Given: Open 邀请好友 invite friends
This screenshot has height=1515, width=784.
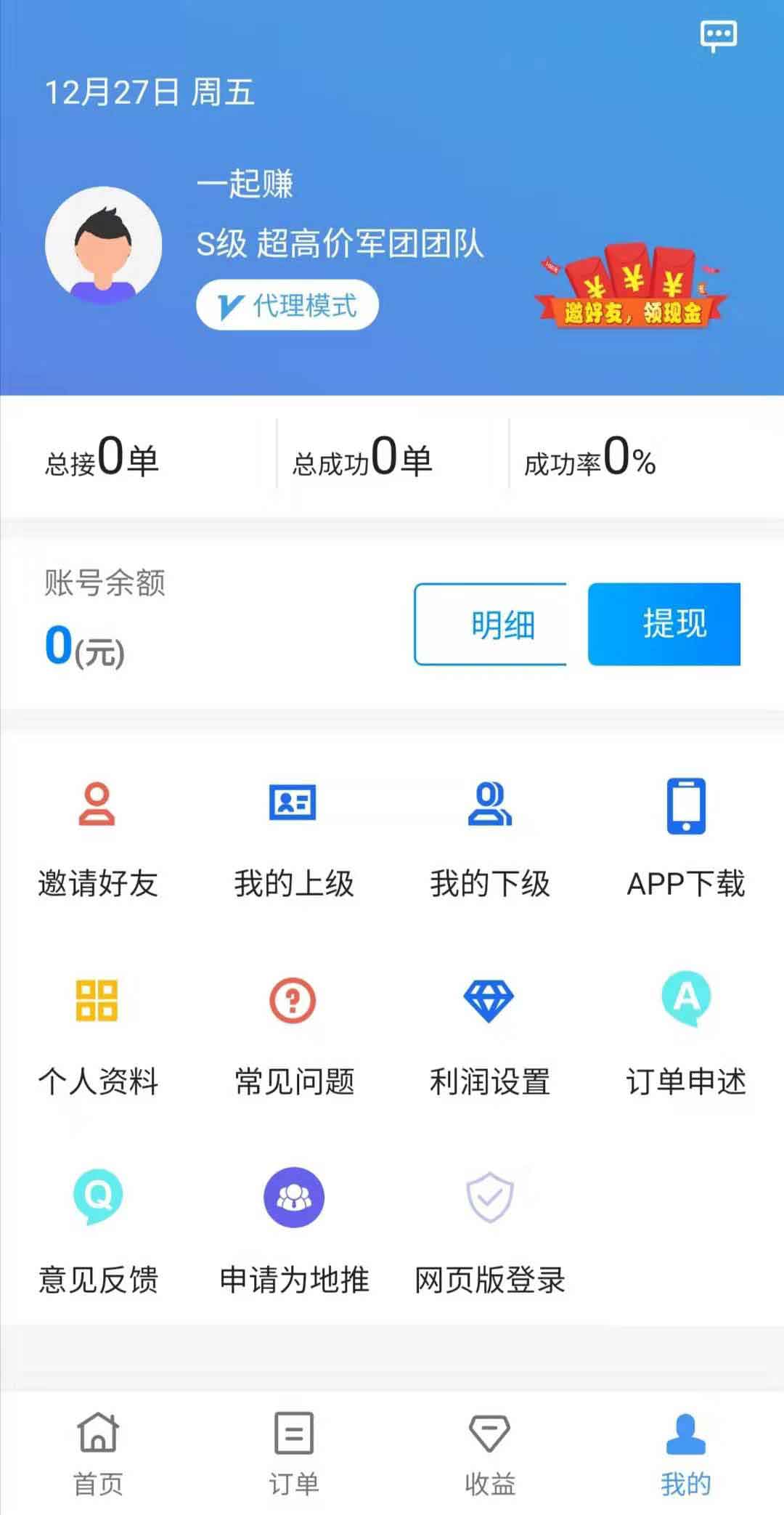Looking at the screenshot, I should click(97, 839).
